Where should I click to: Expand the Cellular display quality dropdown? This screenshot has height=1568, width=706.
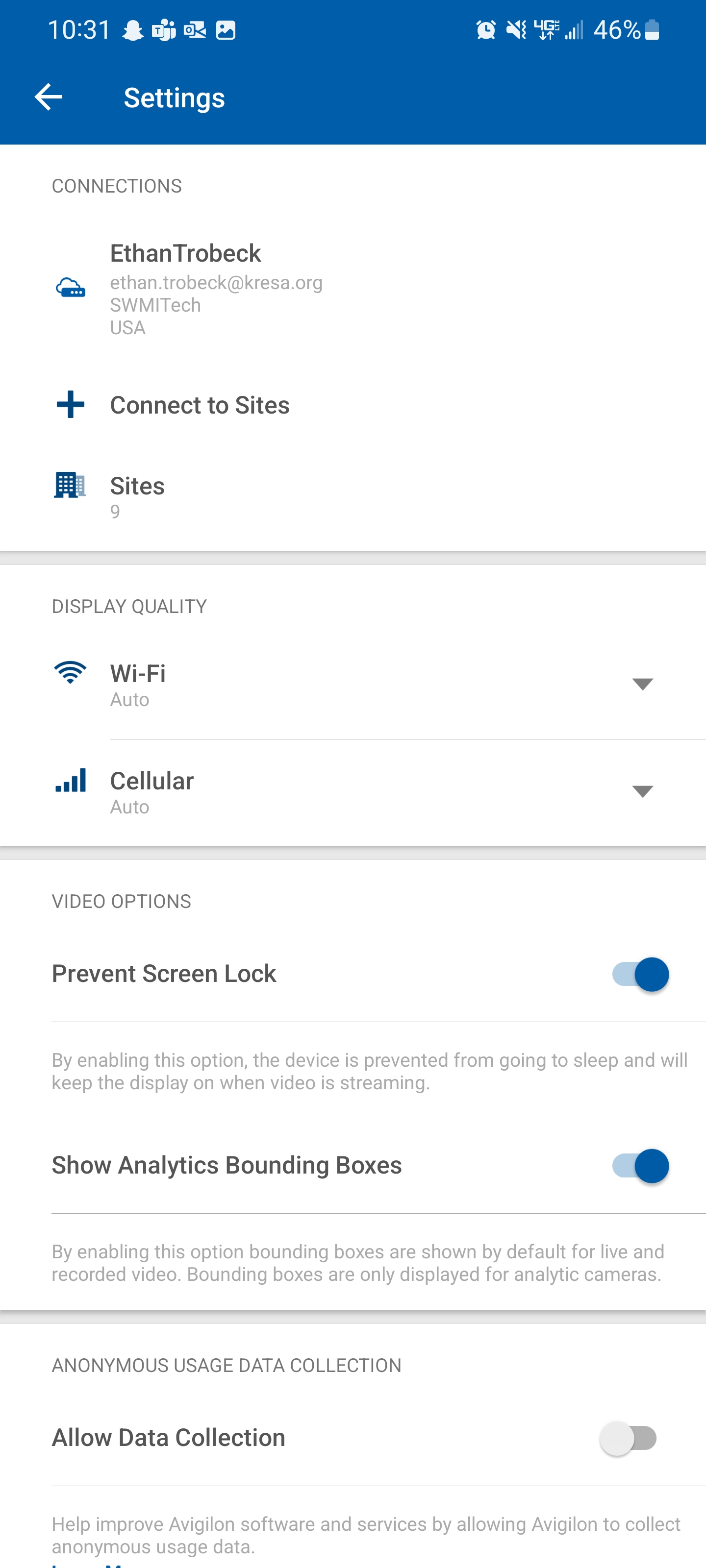point(643,791)
